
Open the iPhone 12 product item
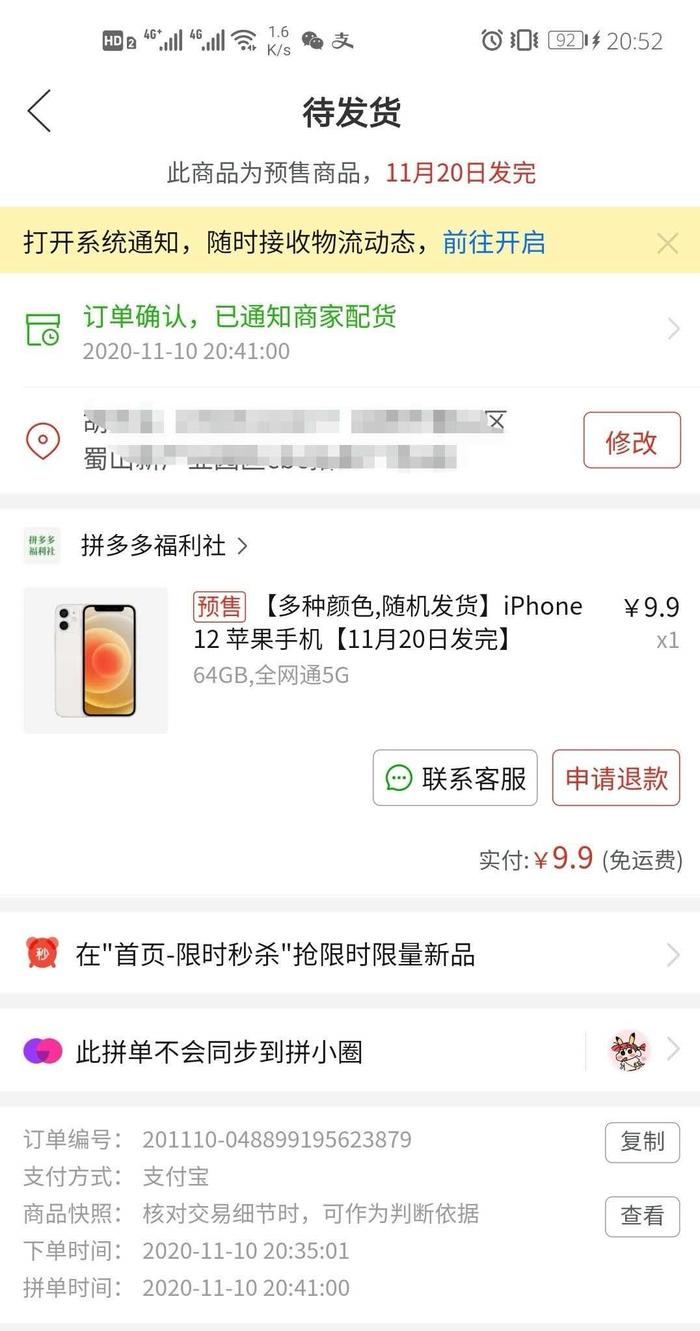point(350,660)
